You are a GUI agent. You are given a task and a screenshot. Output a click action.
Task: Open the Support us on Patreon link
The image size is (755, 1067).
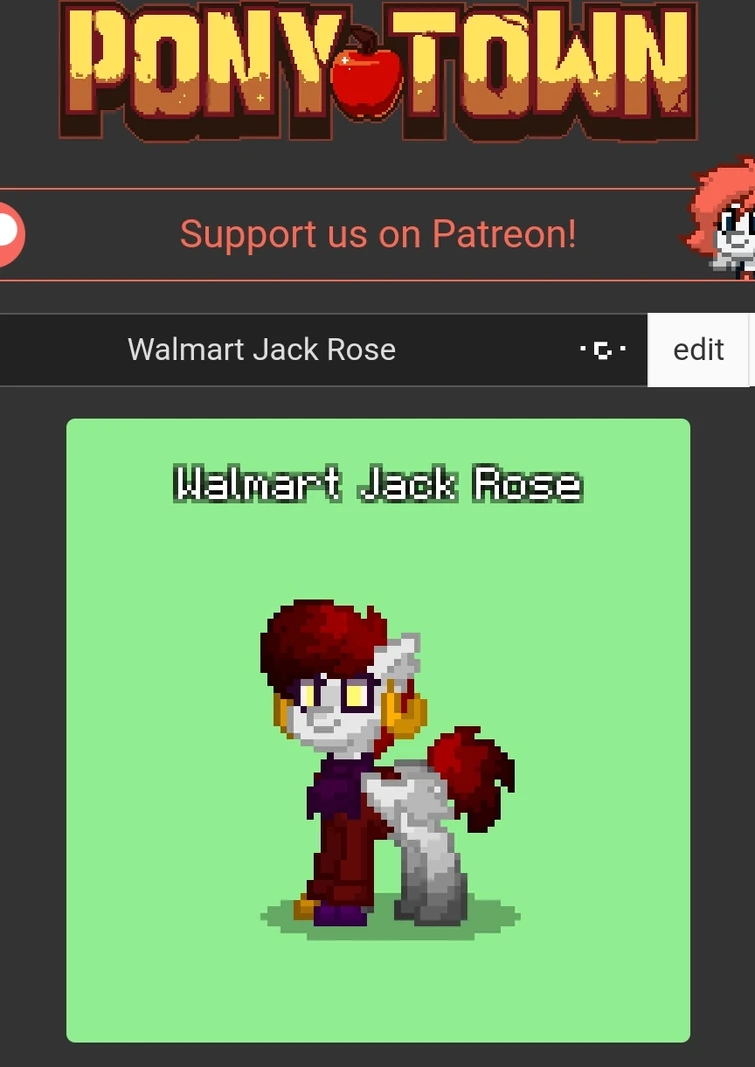tap(377, 234)
